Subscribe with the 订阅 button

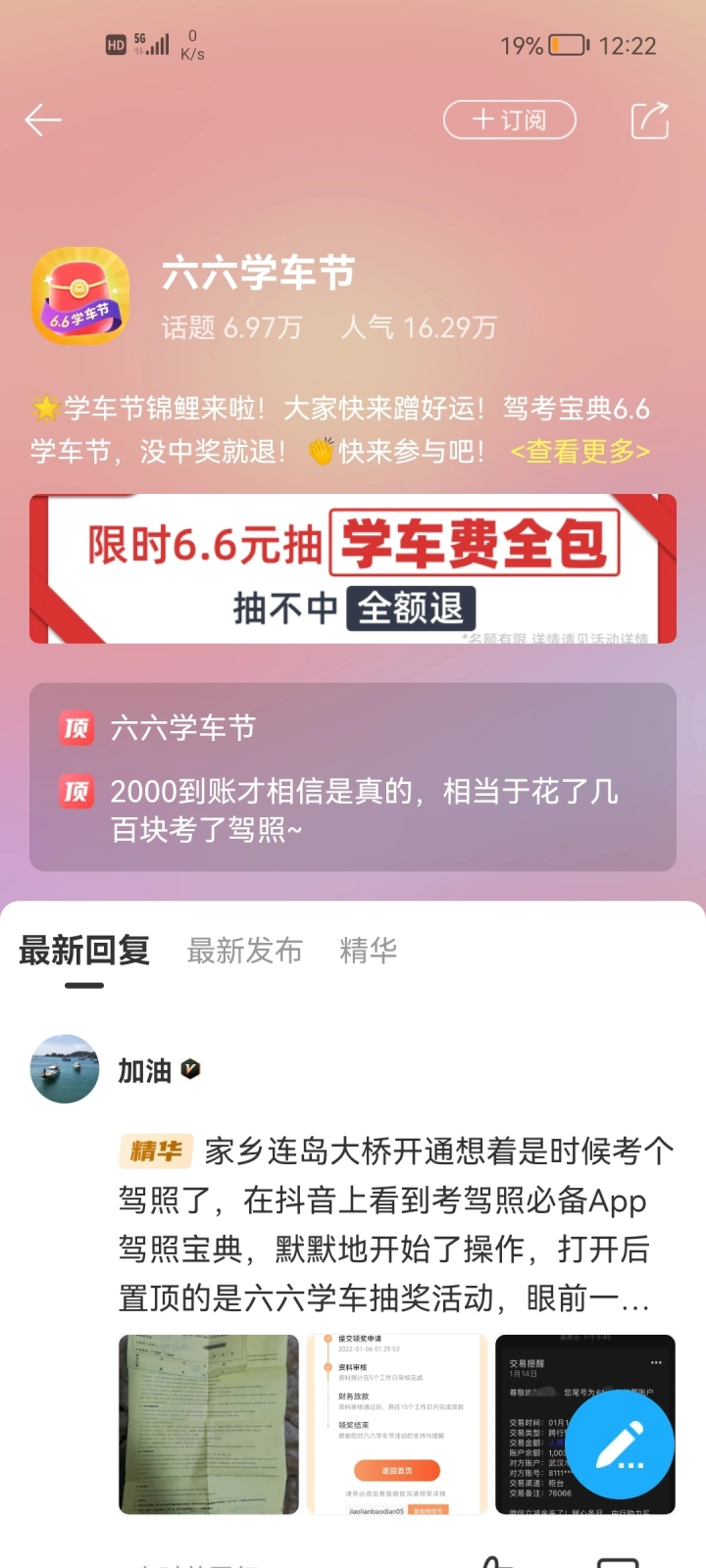coord(509,121)
